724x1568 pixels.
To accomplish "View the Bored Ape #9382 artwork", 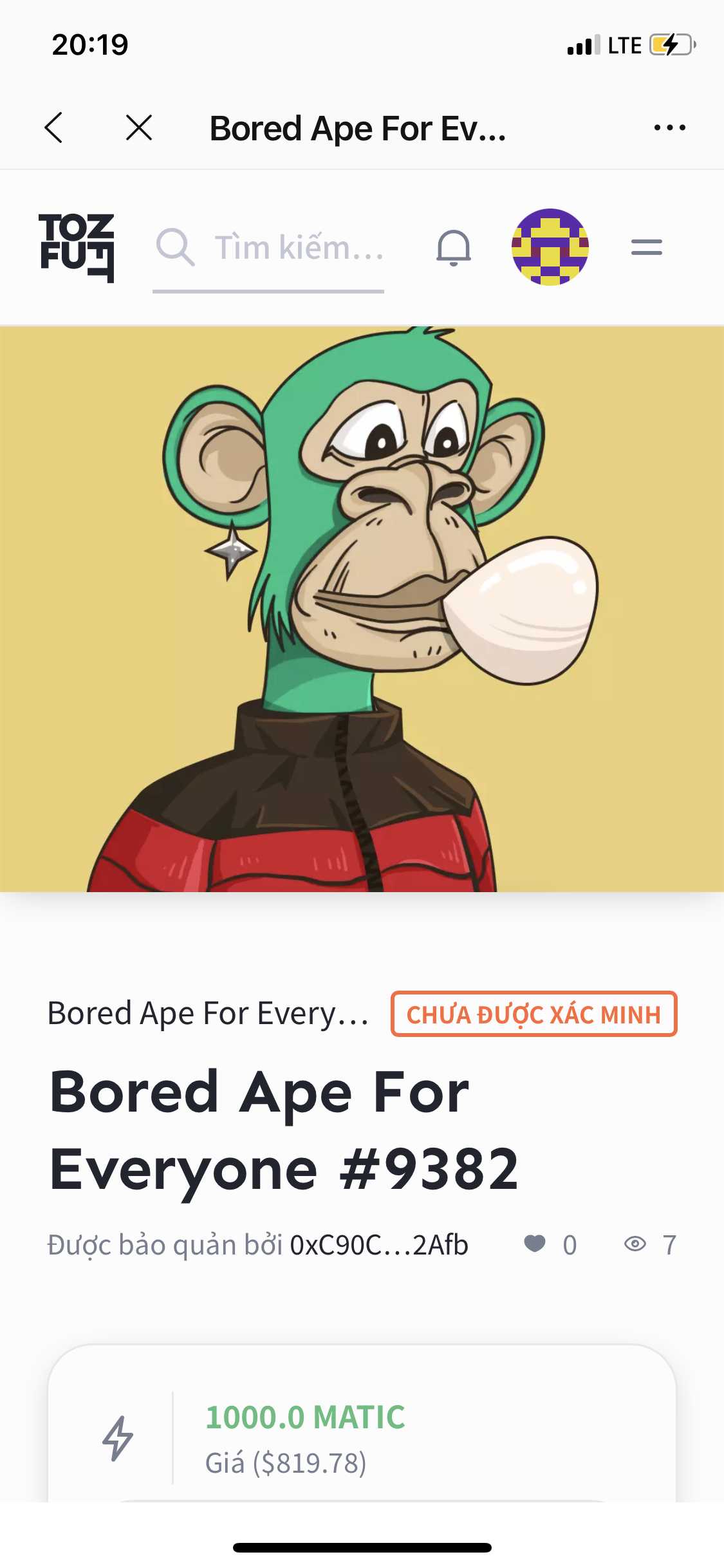I will tap(362, 608).
